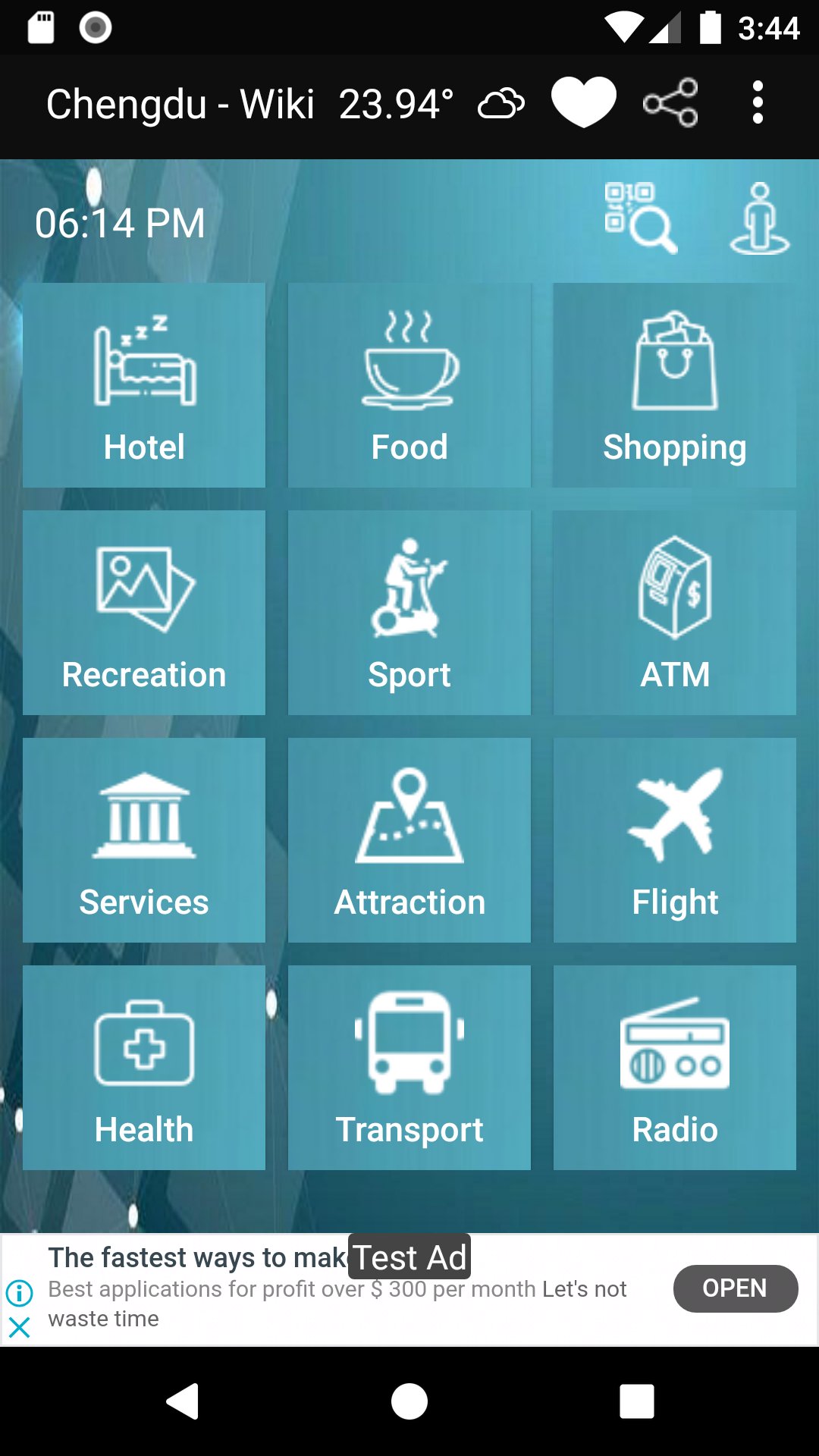Open the Services category
This screenshot has height=1456, width=819.
pyautogui.click(x=144, y=839)
